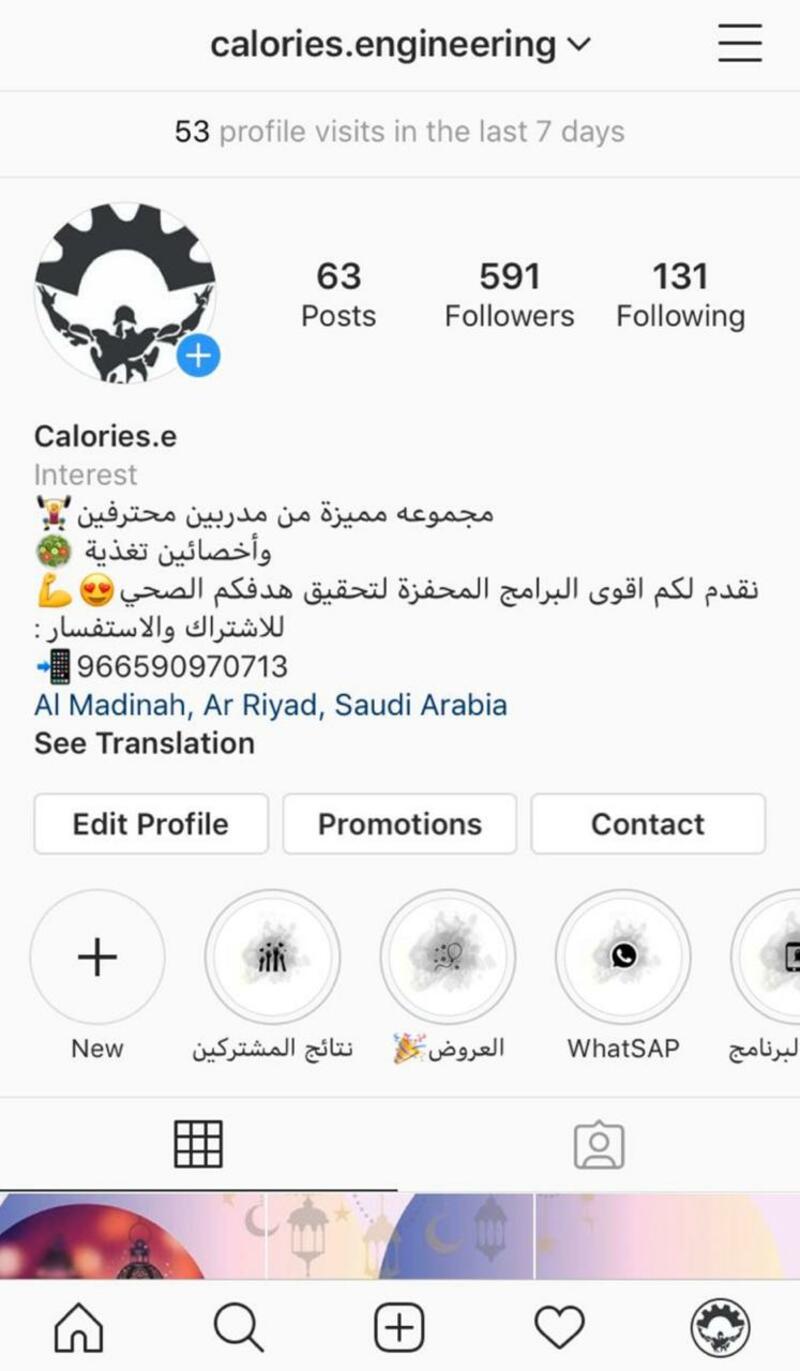
Task: Tap the Edit Profile button
Action: point(151,824)
